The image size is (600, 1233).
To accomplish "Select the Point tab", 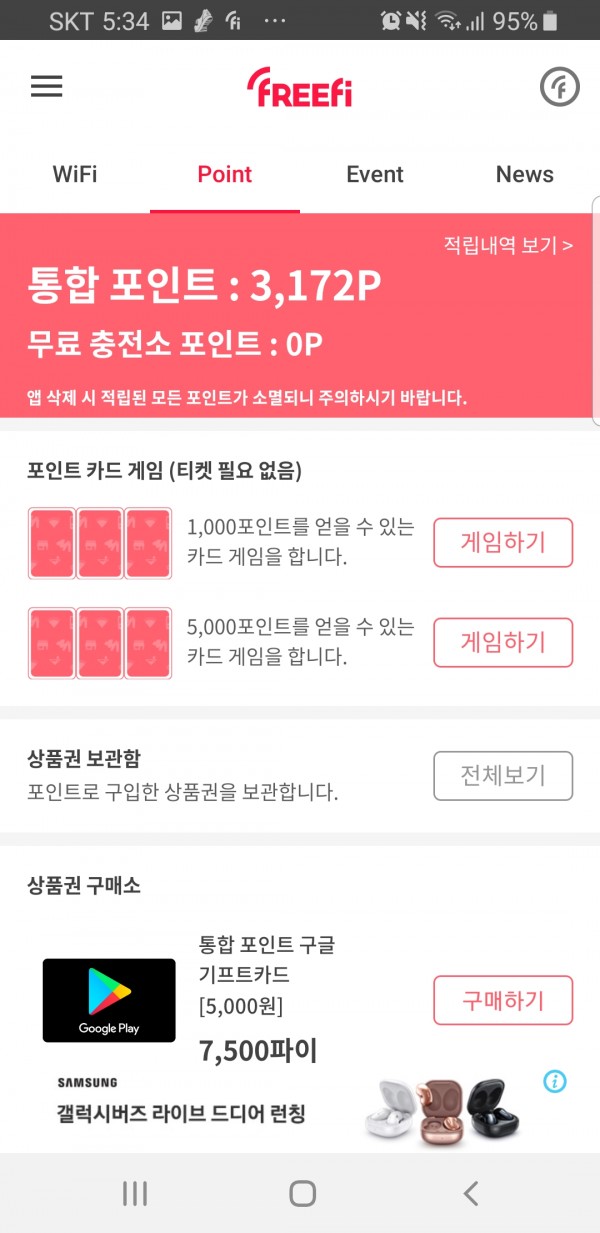I will pos(224,174).
